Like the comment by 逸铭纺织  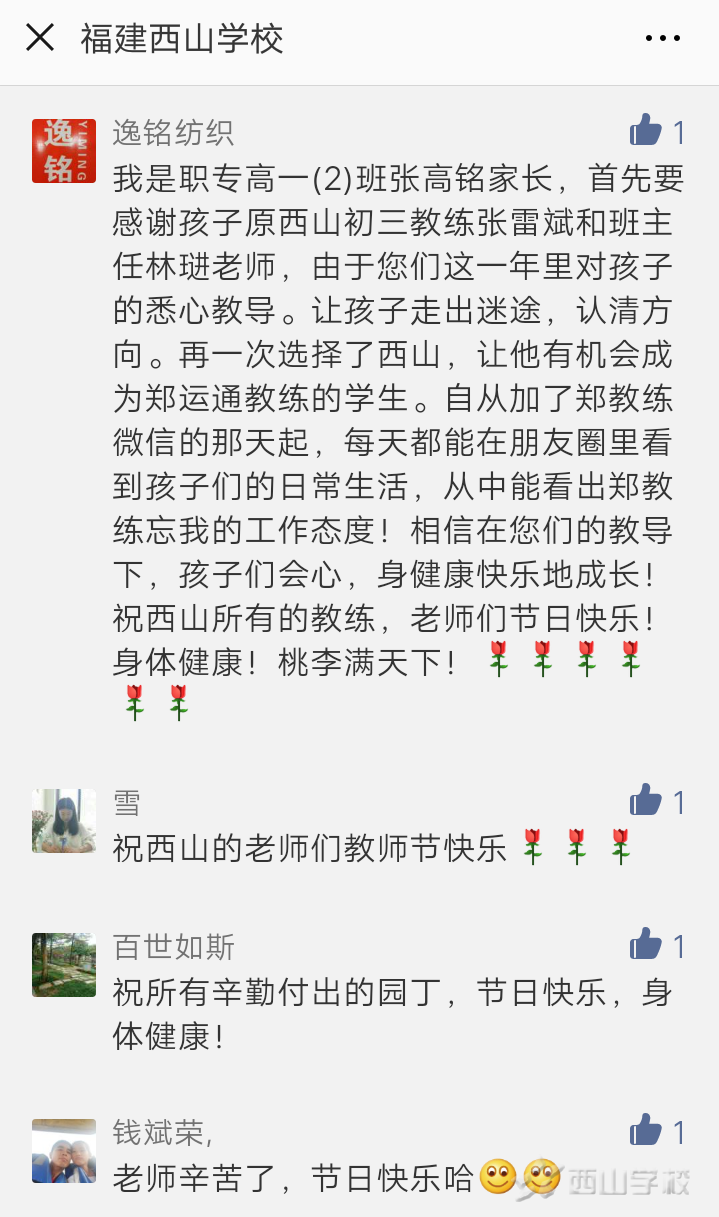click(646, 131)
